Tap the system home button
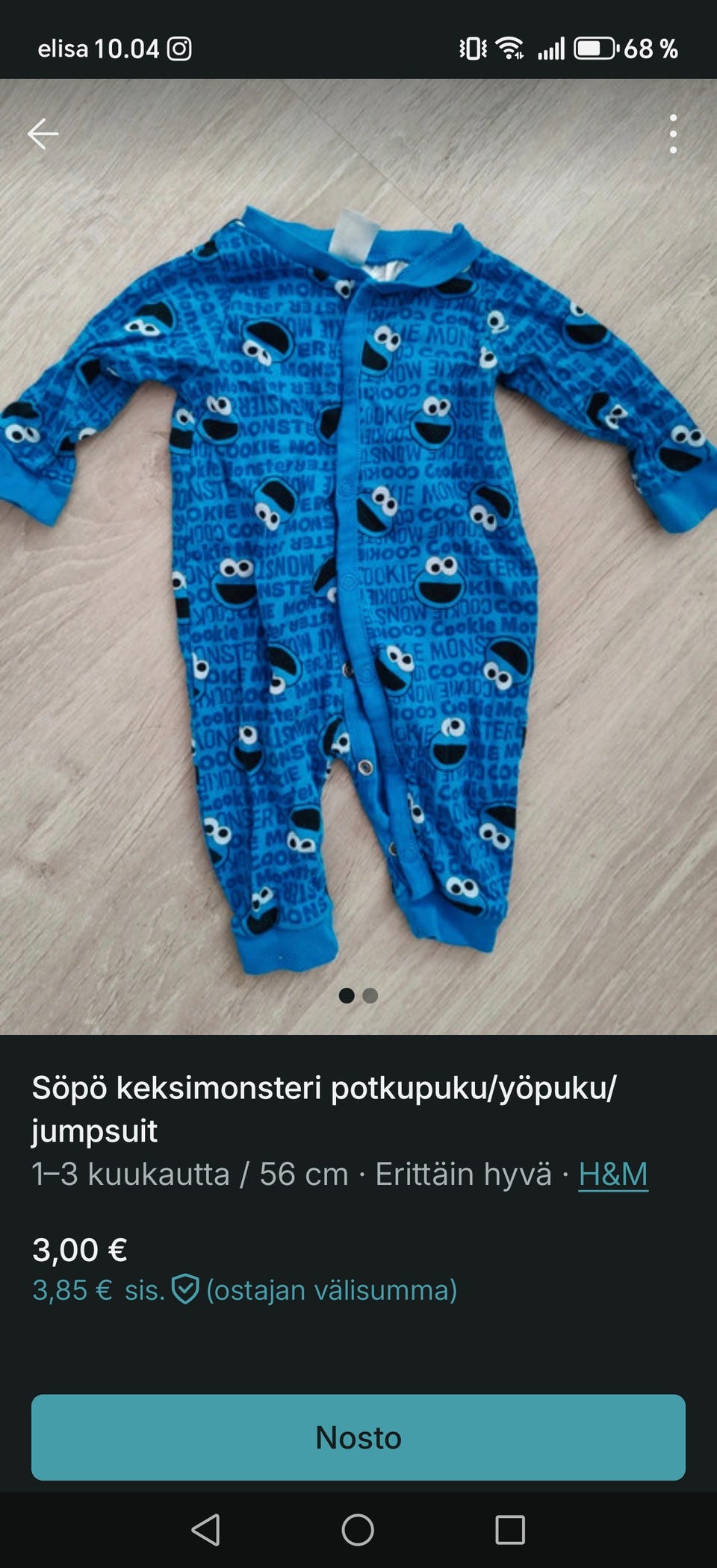The image size is (717, 1568). point(358,1529)
